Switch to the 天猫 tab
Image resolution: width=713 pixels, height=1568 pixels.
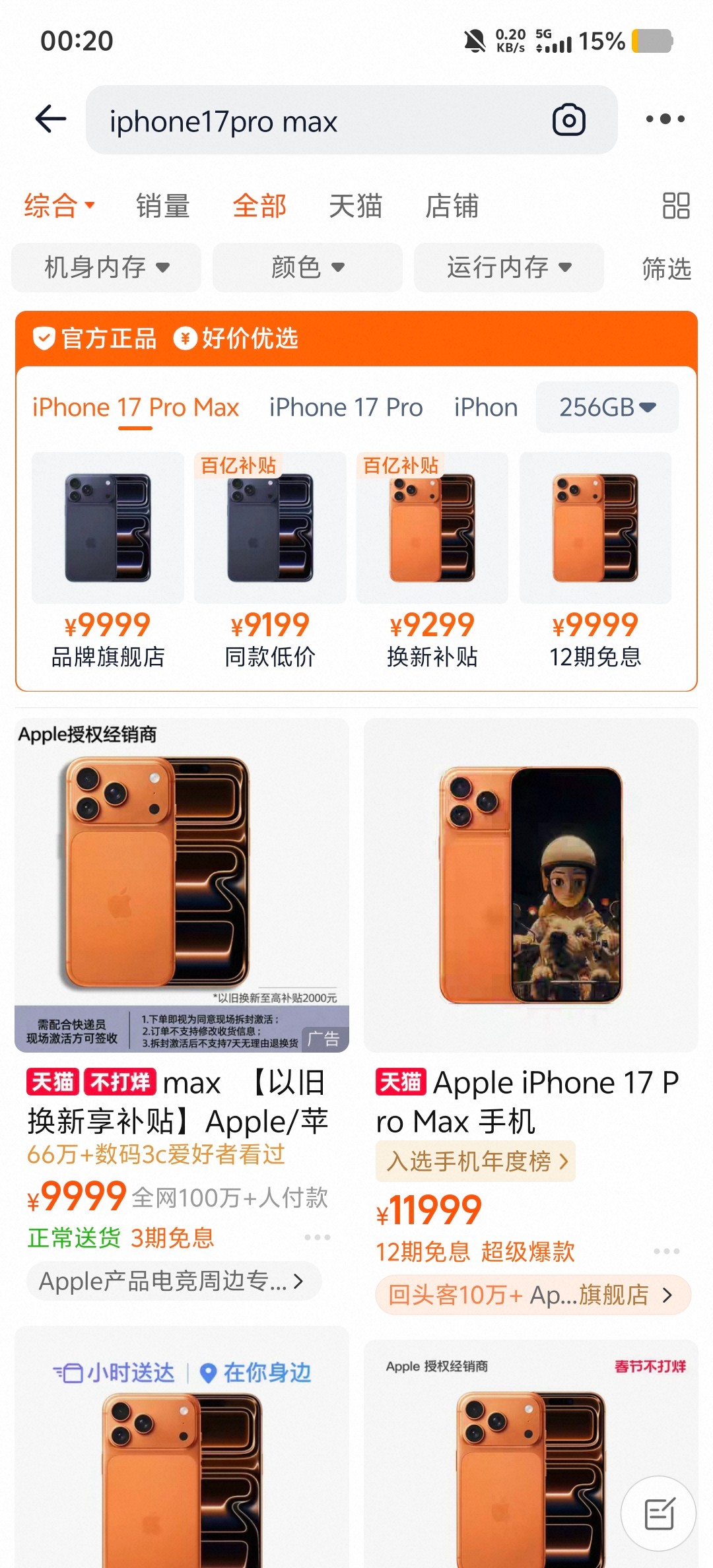pyautogui.click(x=355, y=206)
